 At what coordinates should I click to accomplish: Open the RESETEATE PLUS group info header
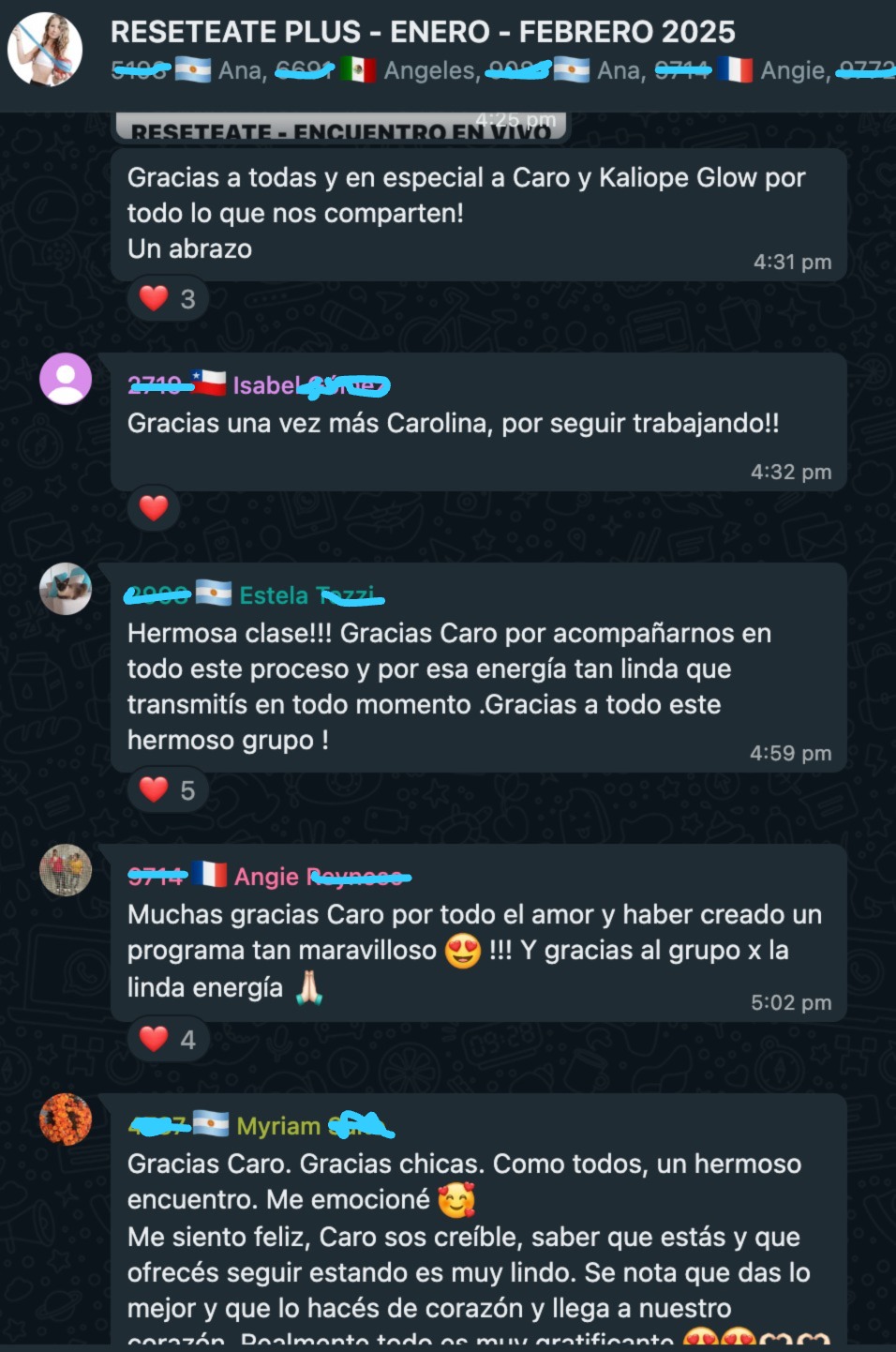coord(422,32)
